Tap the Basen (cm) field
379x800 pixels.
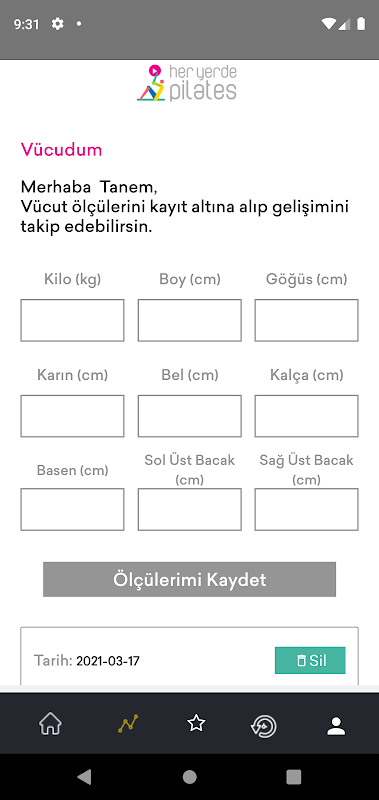tap(72, 509)
